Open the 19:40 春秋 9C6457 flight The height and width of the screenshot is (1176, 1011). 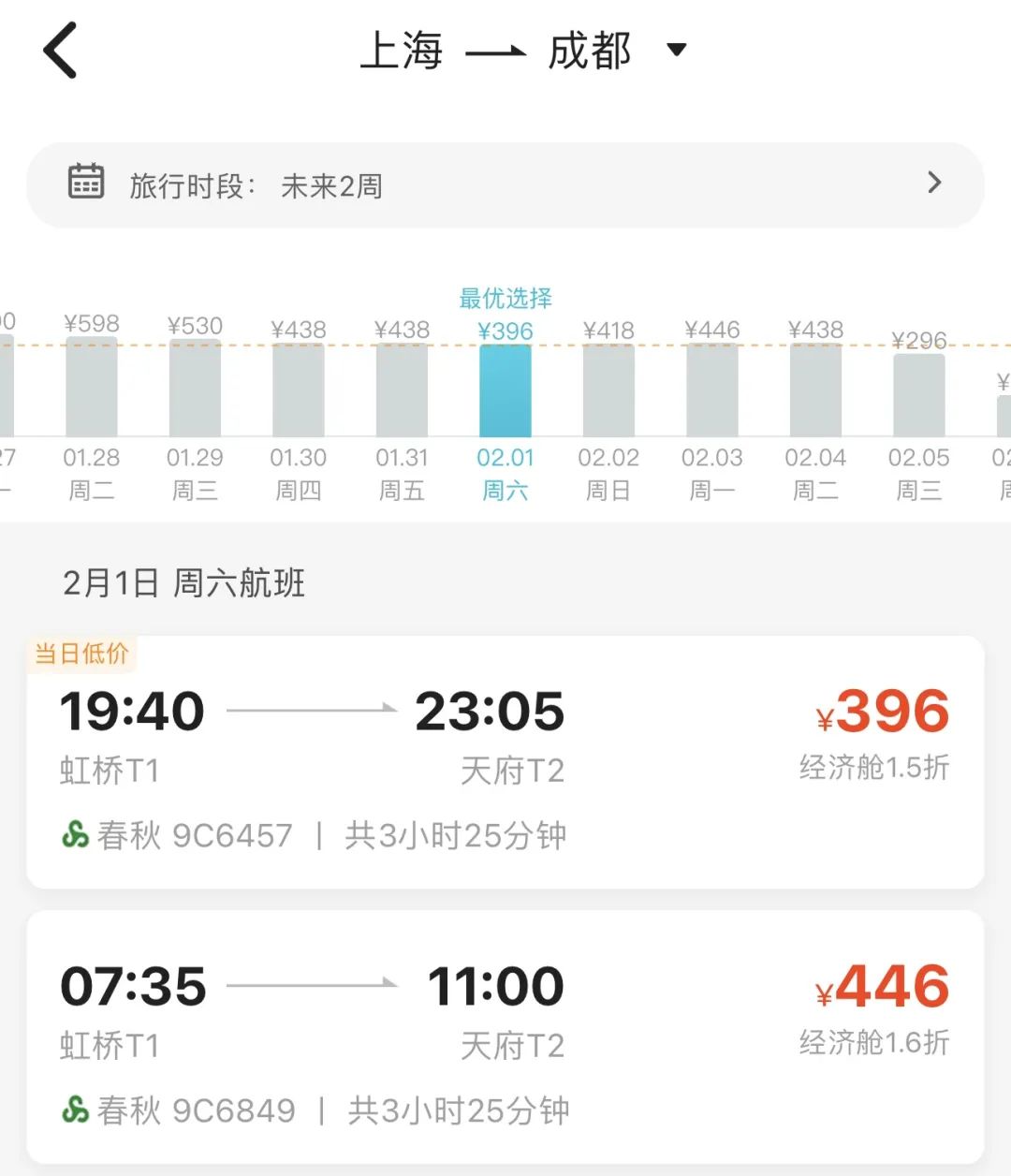click(x=505, y=763)
